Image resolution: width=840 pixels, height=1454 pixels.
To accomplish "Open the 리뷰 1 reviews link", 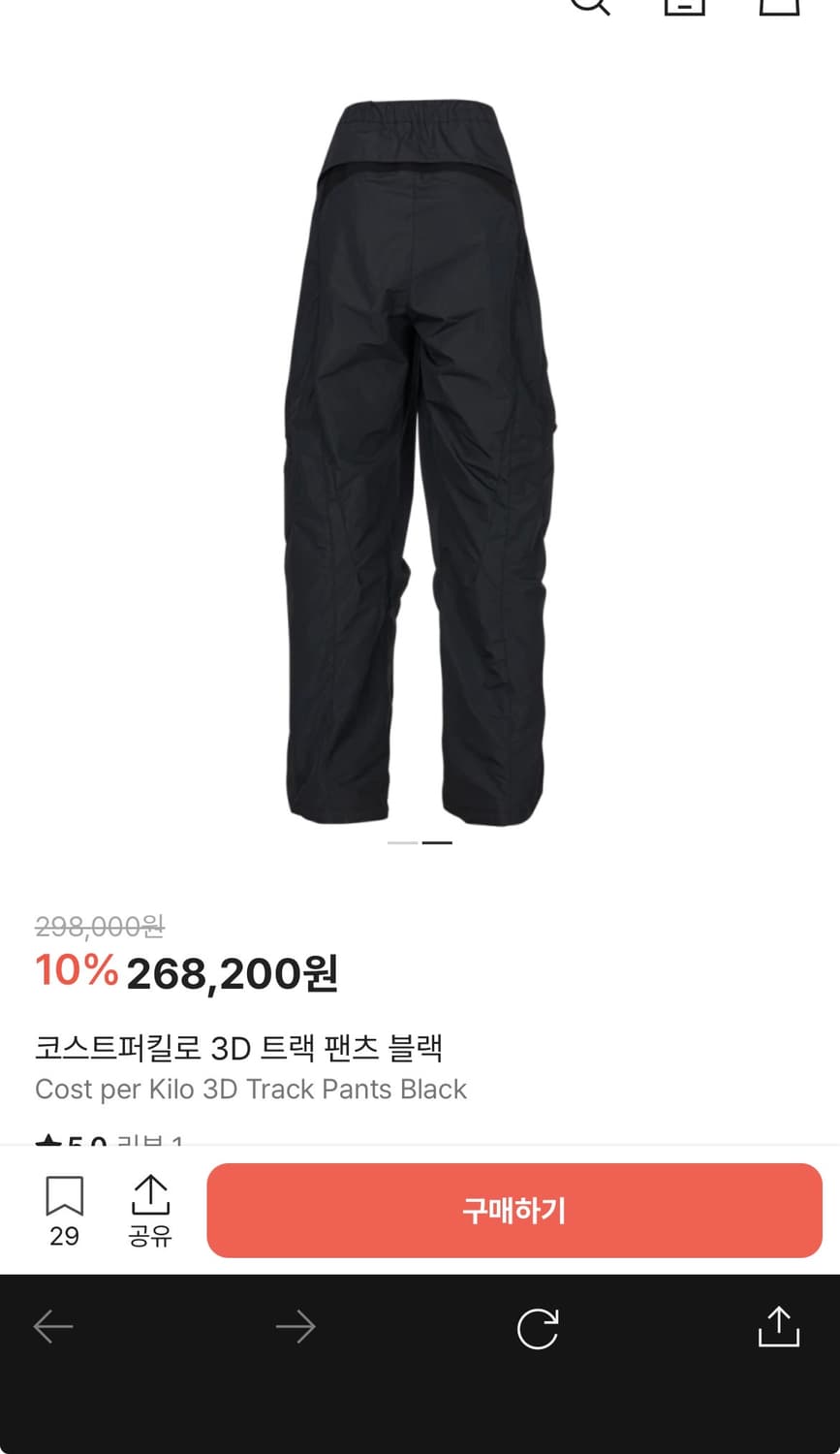I will click(x=150, y=1144).
